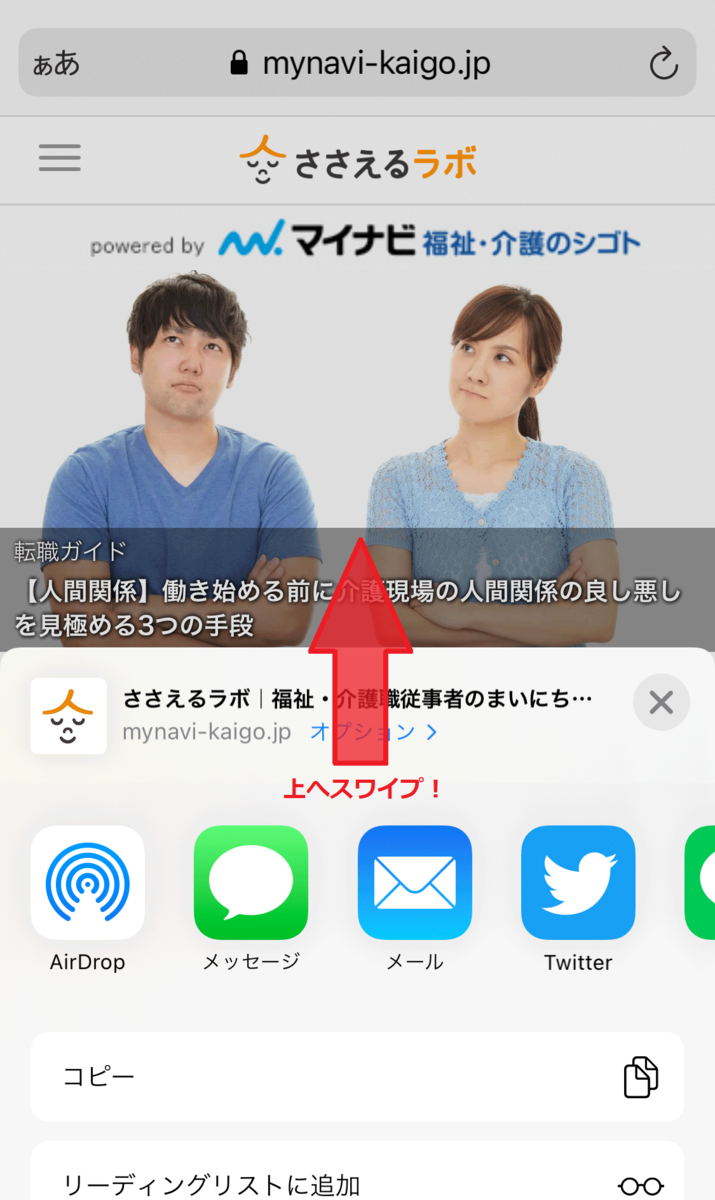Tap the mynavi-kaigo.jp address bar
This screenshot has width=715, height=1200.
point(360,64)
